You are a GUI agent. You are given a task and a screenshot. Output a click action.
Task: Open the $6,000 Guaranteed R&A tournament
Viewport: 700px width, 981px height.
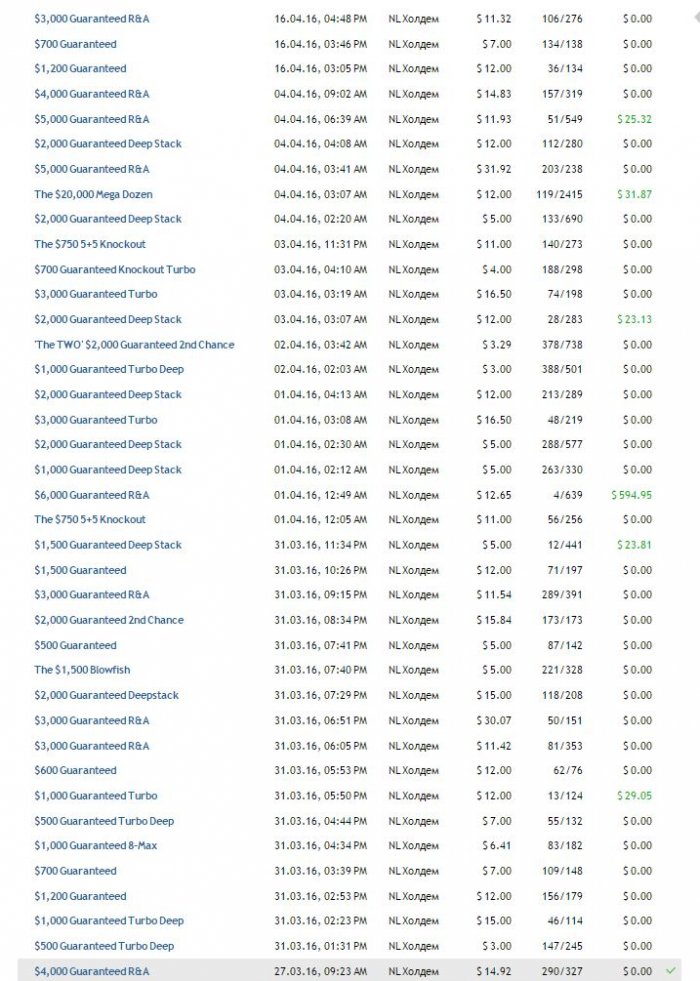[91, 495]
